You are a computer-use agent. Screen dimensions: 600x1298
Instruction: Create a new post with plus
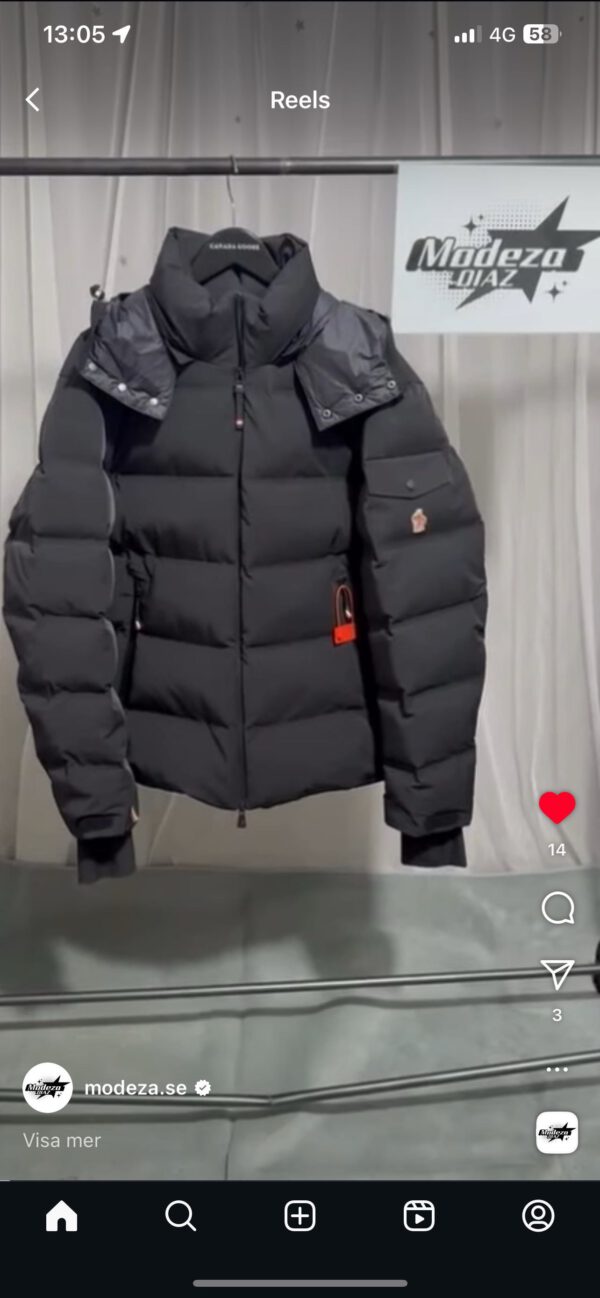pyautogui.click(x=300, y=1216)
